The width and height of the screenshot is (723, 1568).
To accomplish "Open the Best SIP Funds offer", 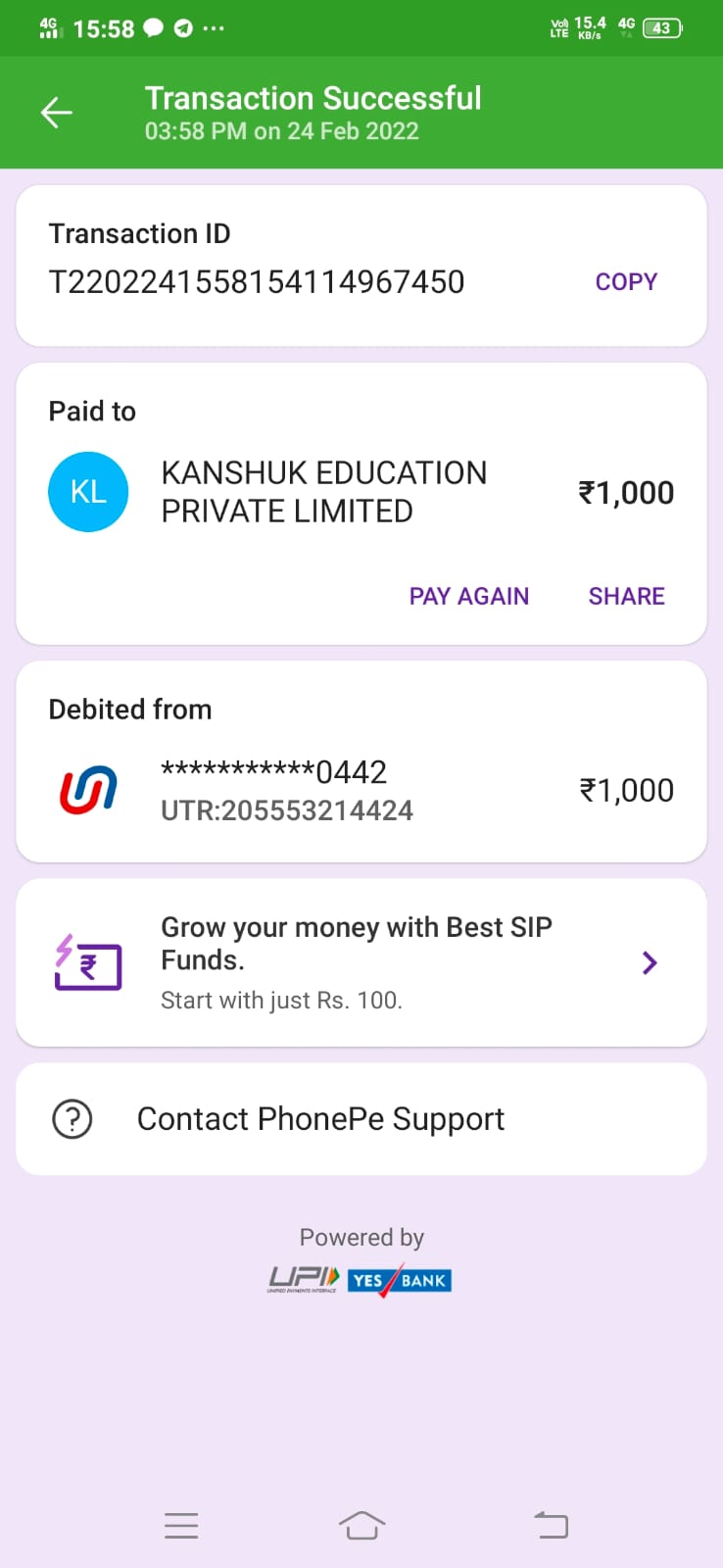I will pos(361,962).
